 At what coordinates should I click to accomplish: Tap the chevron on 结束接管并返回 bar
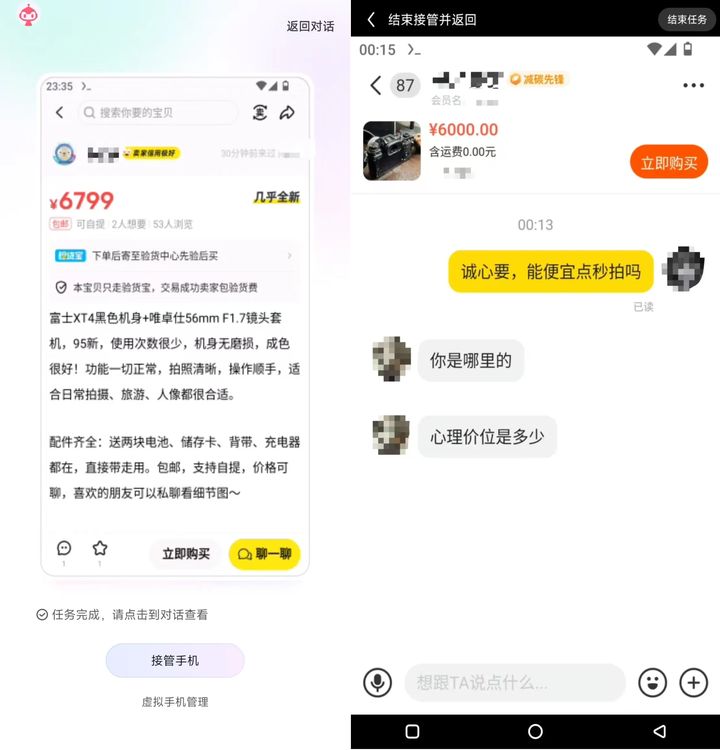tap(369, 19)
